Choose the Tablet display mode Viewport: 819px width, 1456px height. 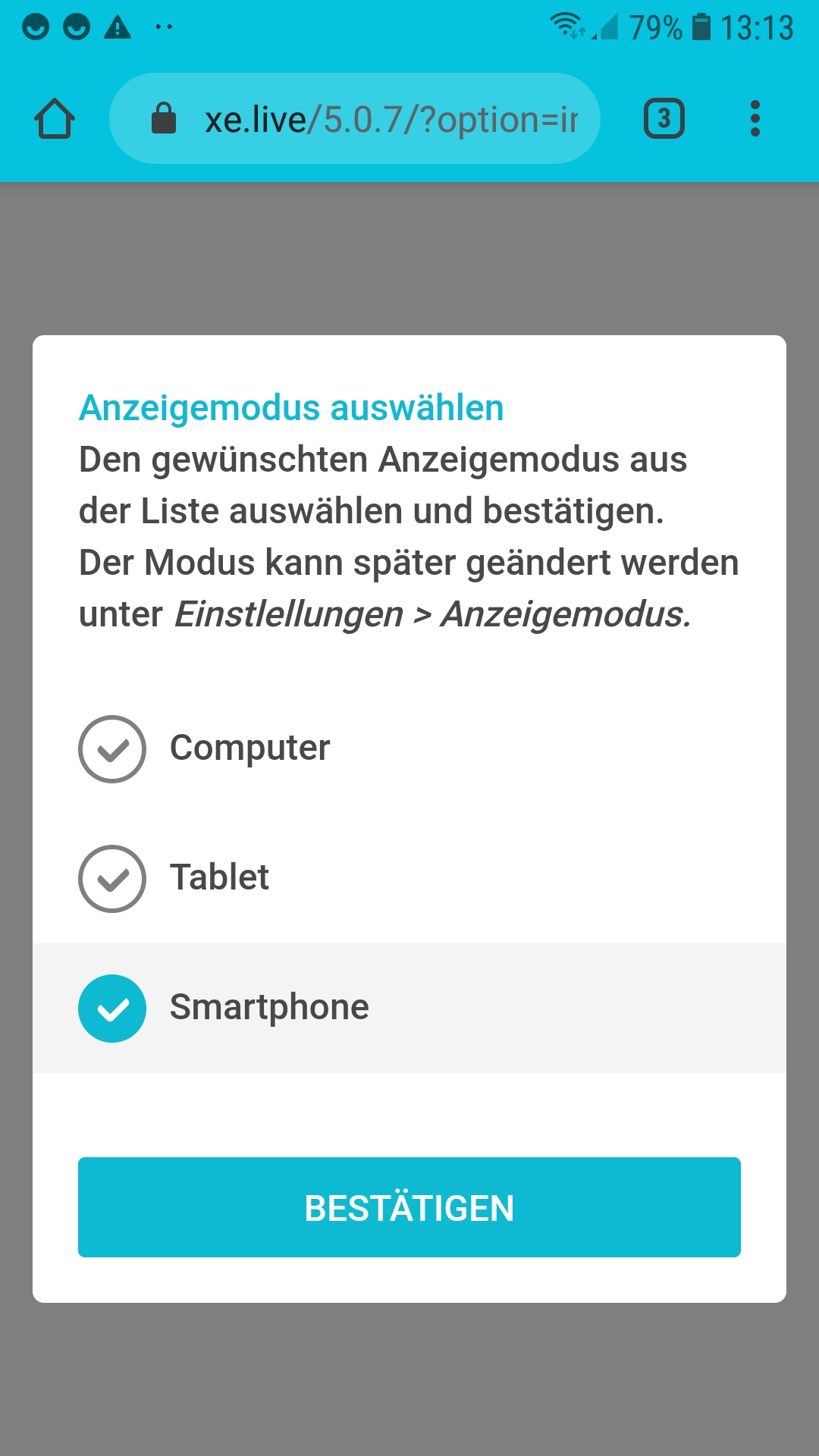tap(409, 879)
